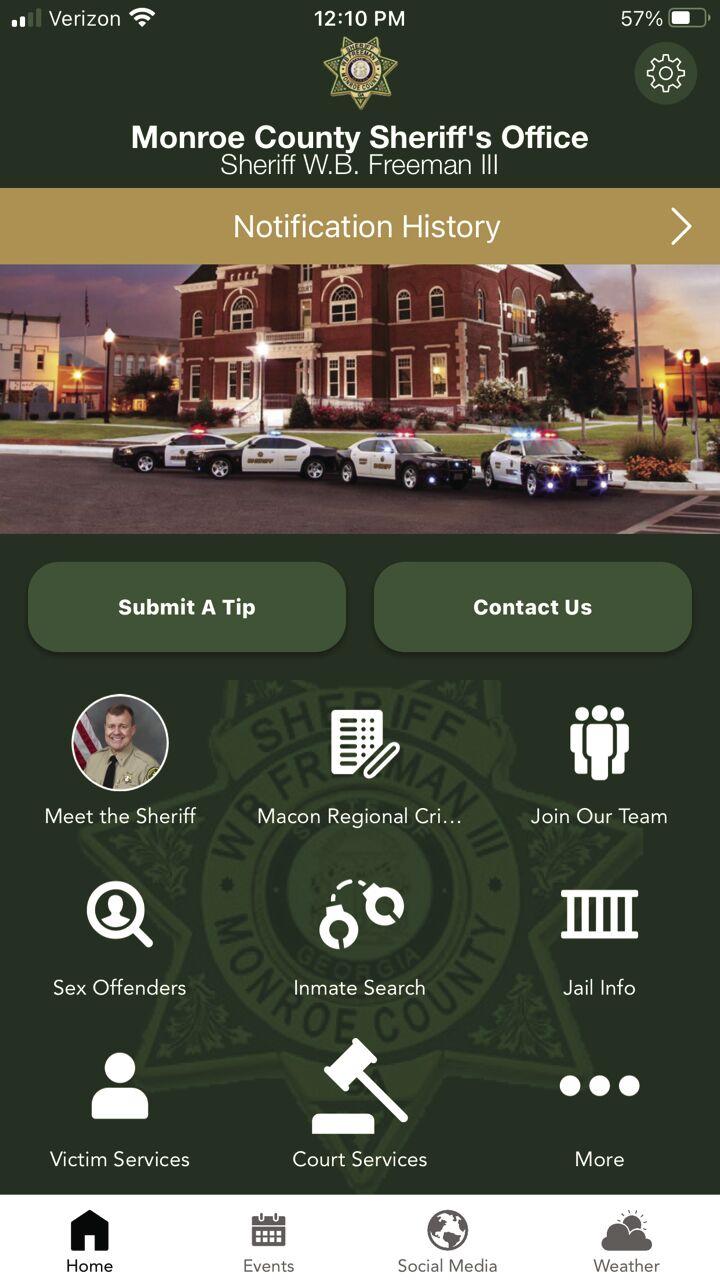Tap the Jail Info cell-bars icon
Screen dimensions: 720x1280
point(599,913)
